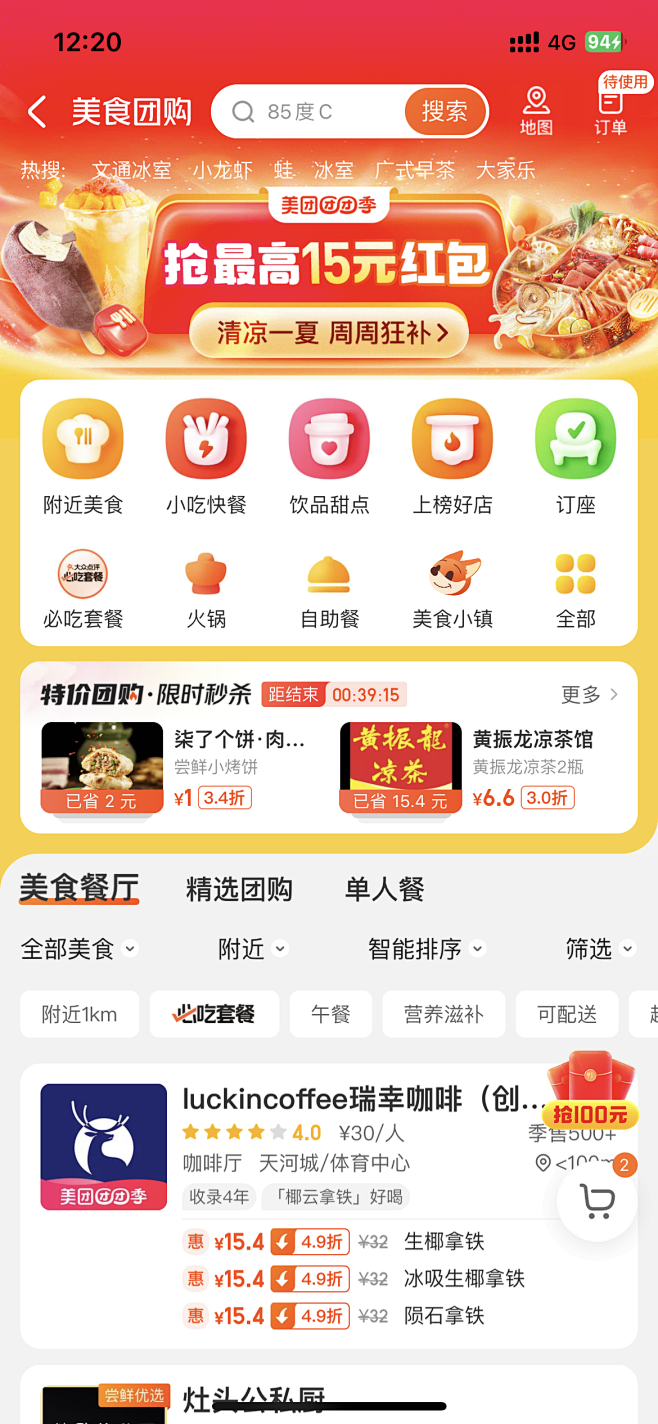Image resolution: width=658 pixels, height=1424 pixels.
Task: Open 订座 reservation category
Action: [575, 457]
